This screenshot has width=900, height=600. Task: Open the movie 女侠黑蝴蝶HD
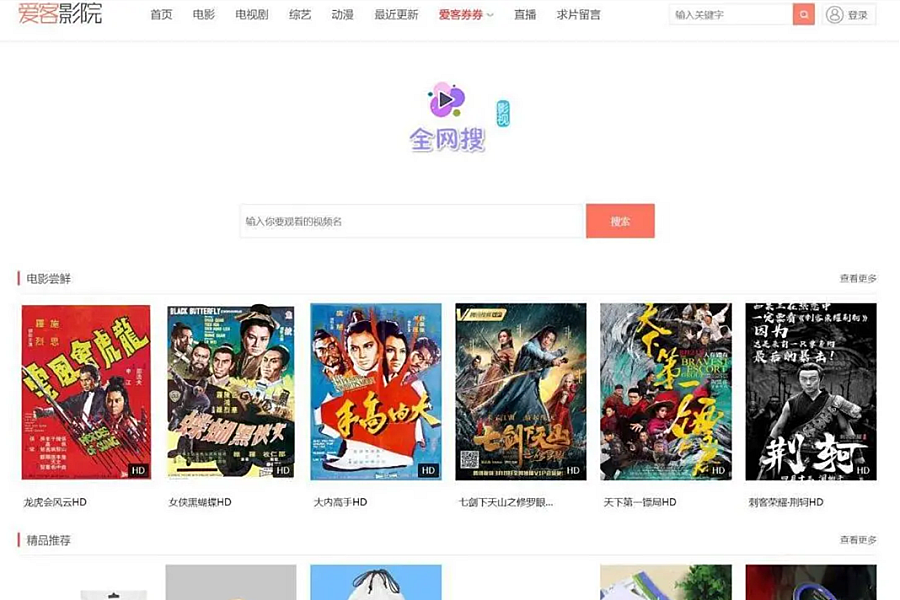coord(231,392)
